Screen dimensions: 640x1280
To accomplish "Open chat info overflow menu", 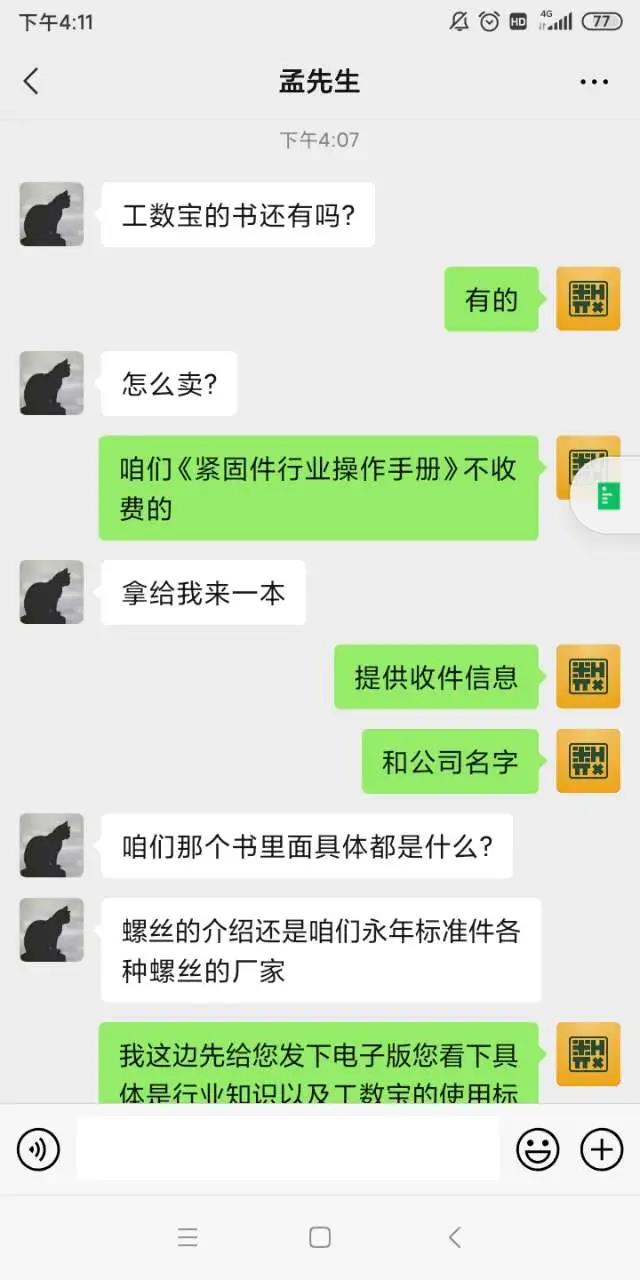I will coord(593,82).
